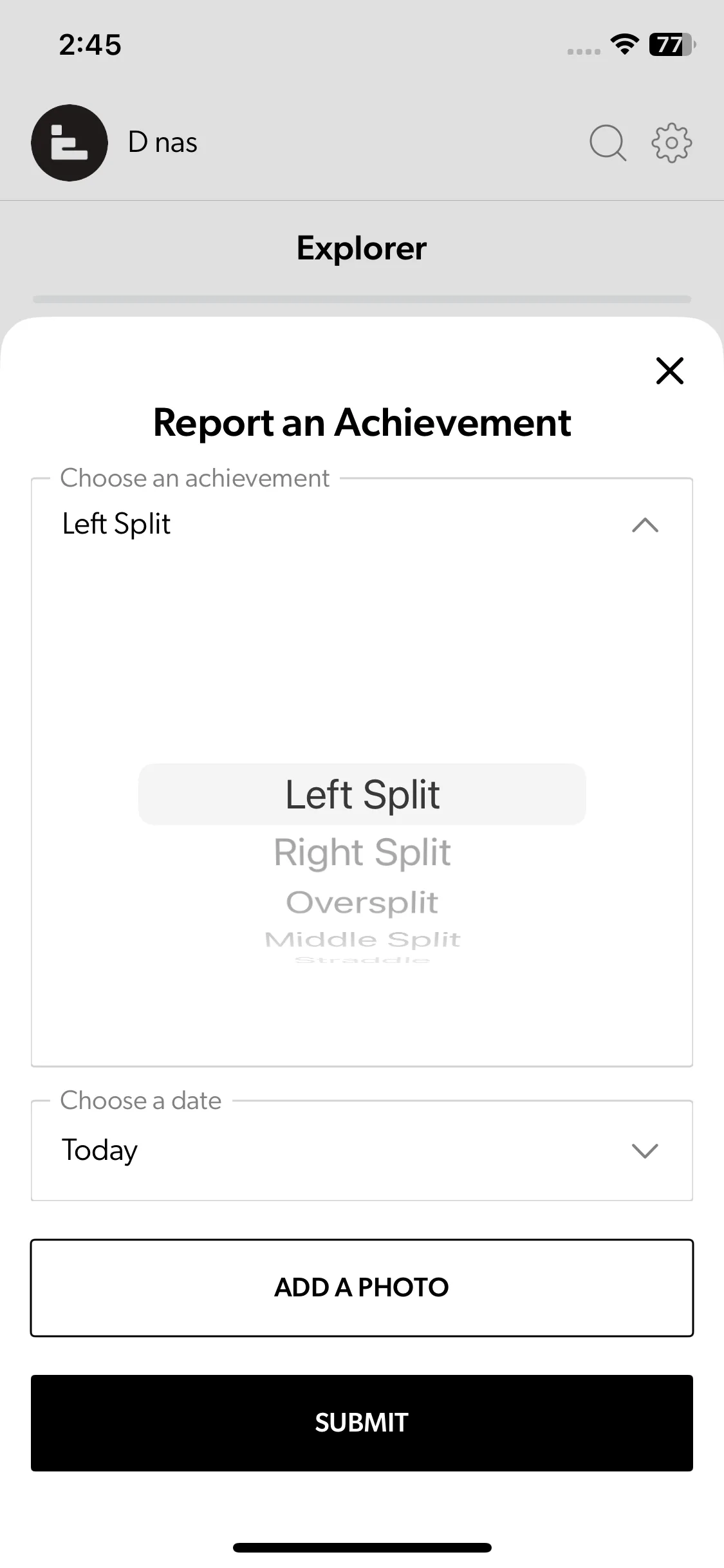Expand the Choose a date dropdown

click(x=362, y=1150)
